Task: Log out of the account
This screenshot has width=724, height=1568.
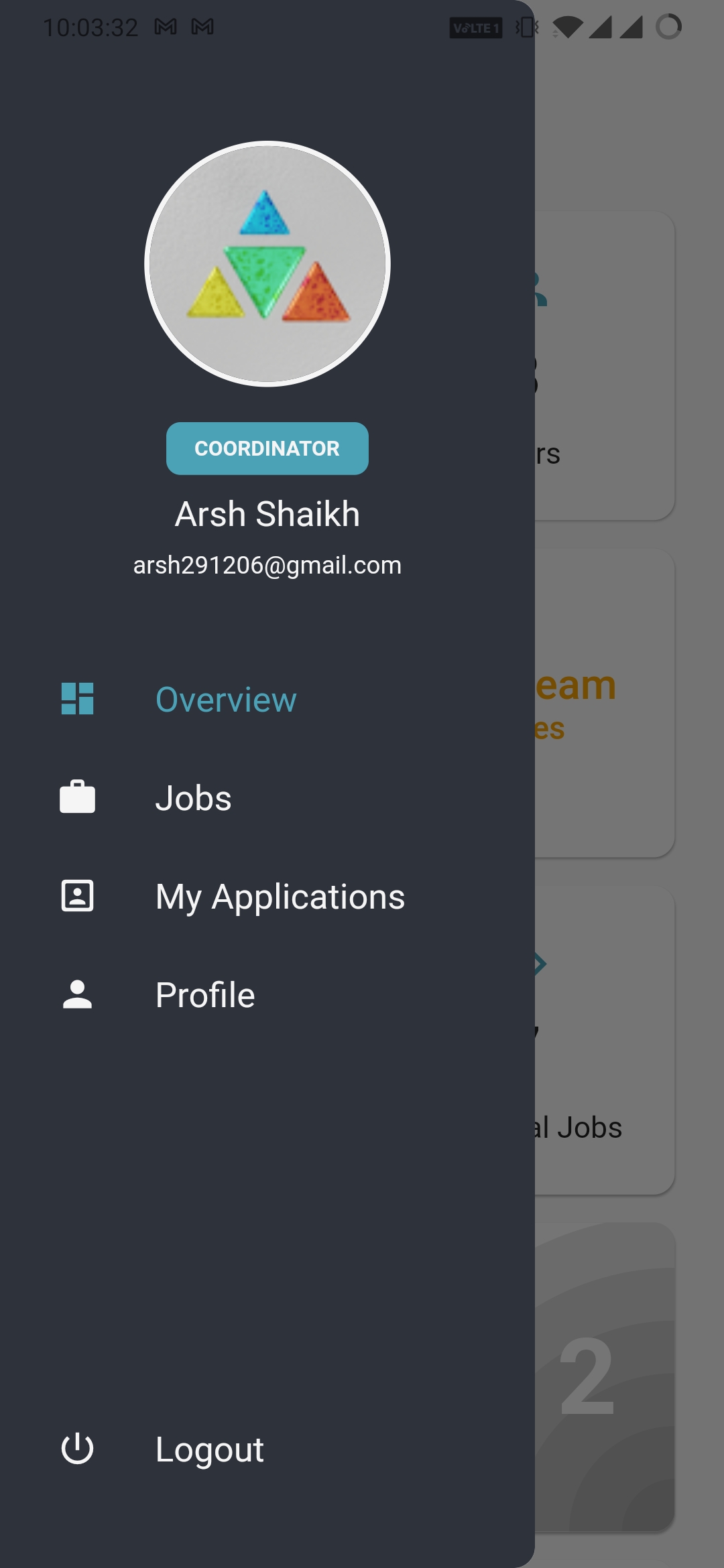Action: pyautogui.click(x=267, y=1449)
